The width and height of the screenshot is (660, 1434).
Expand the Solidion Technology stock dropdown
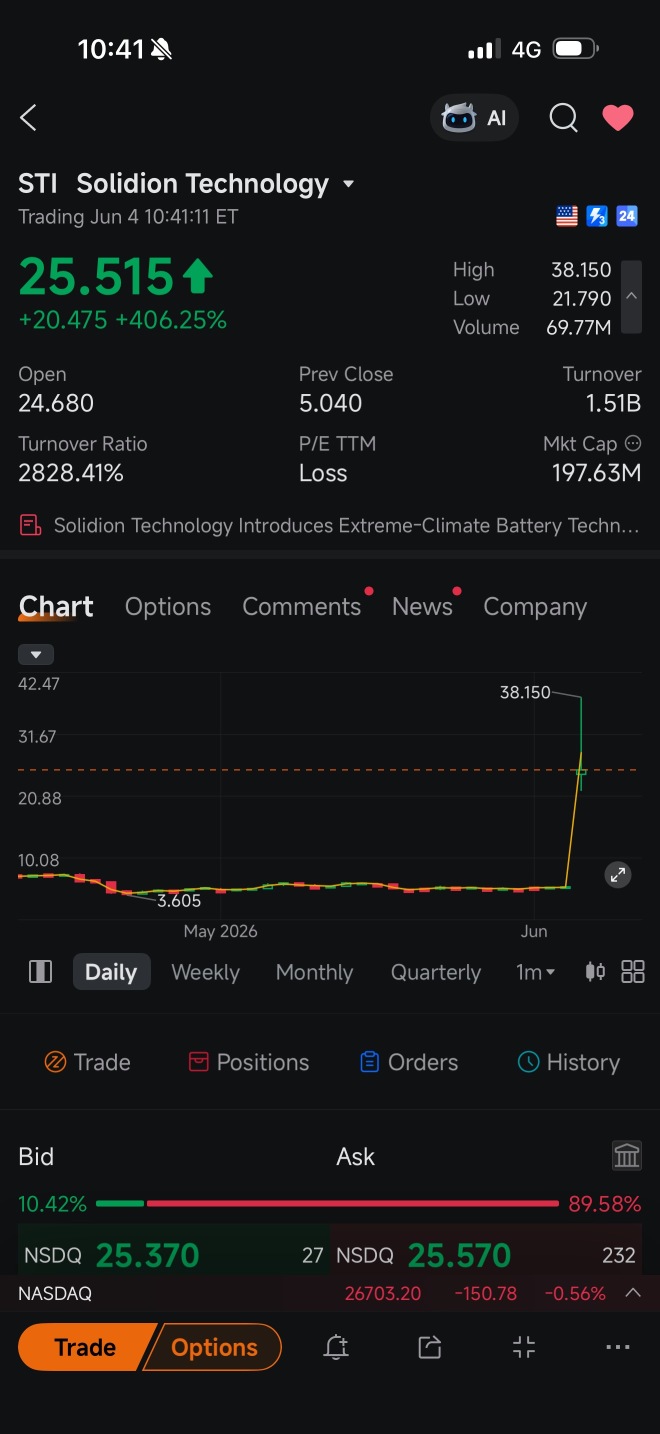click(348, 184)
